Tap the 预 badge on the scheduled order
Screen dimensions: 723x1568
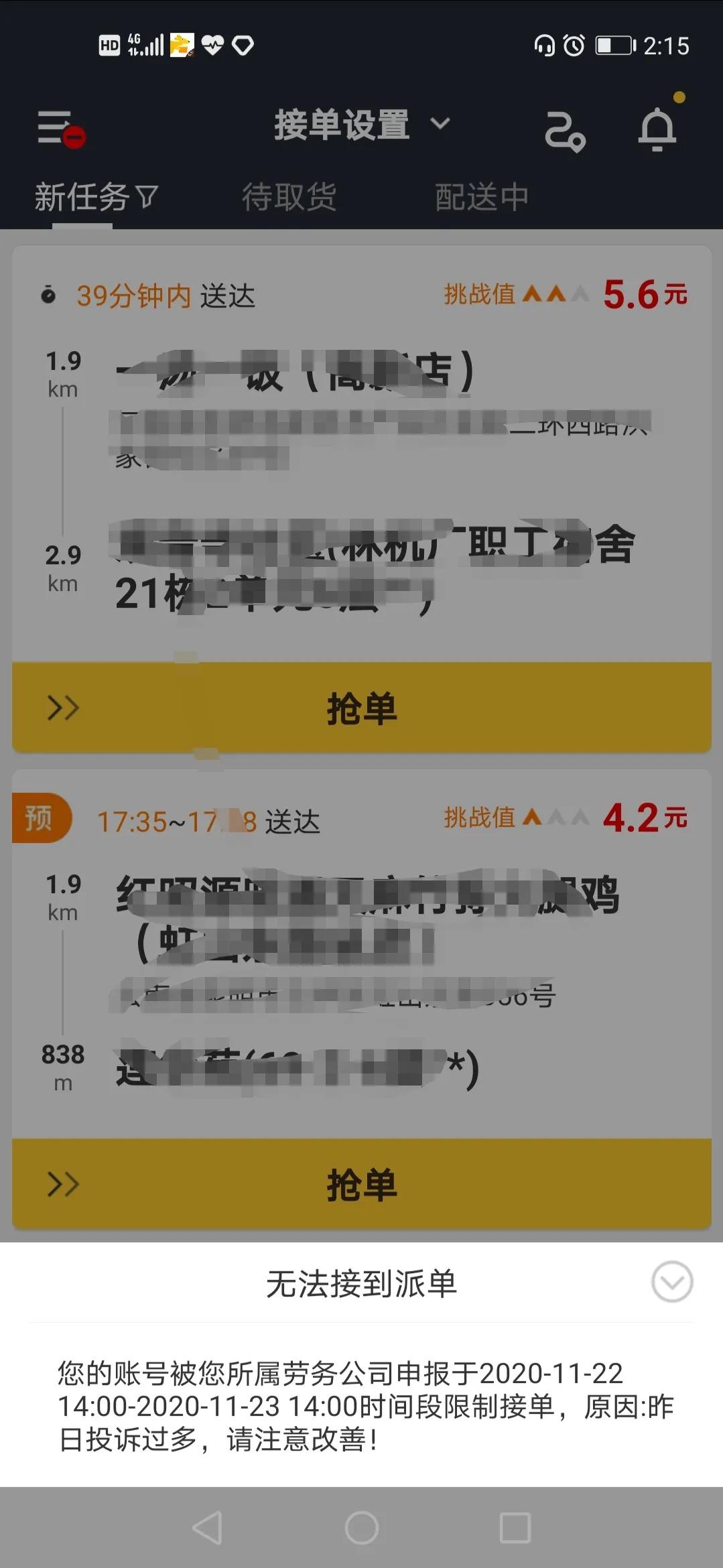pos(38,819)
